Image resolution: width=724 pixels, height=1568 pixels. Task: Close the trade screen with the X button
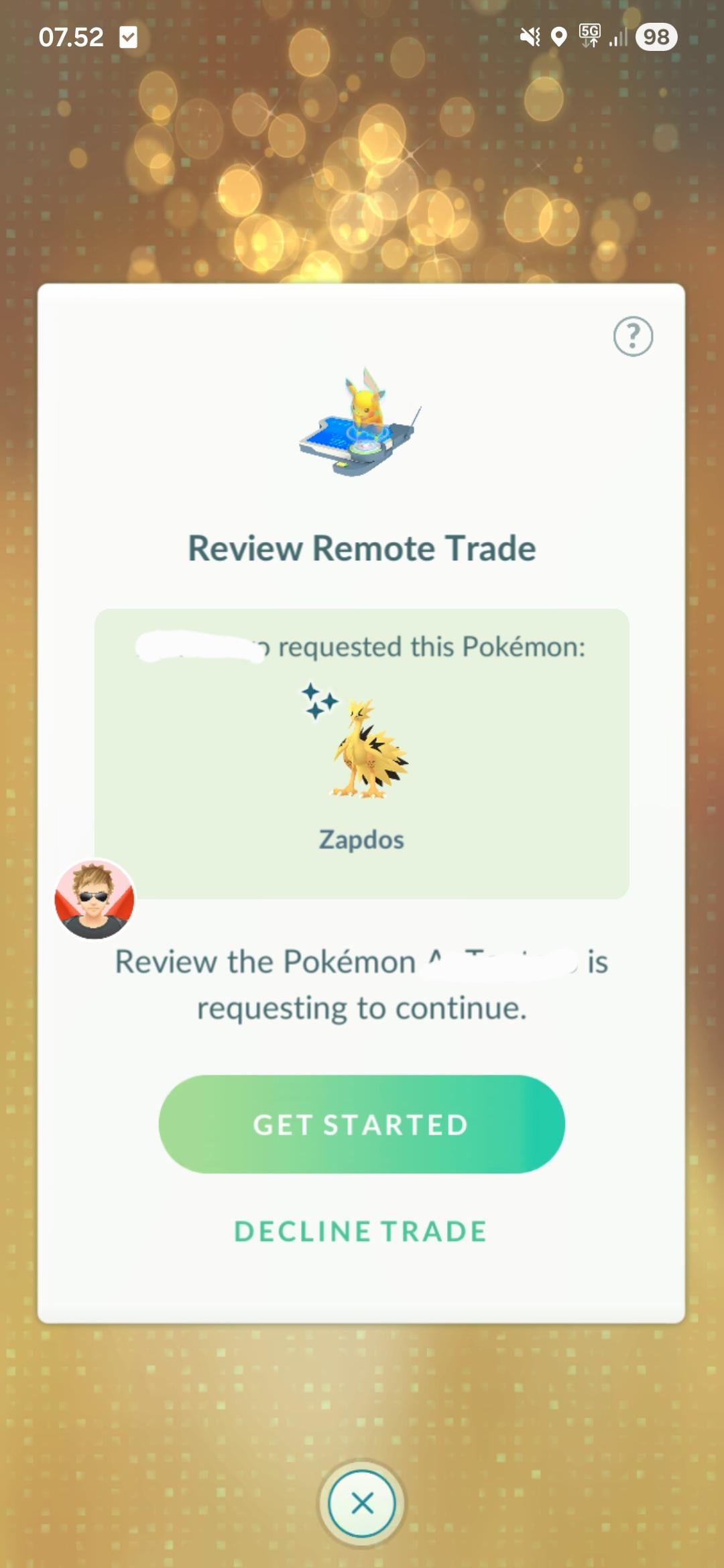(x=362, y=1504)
